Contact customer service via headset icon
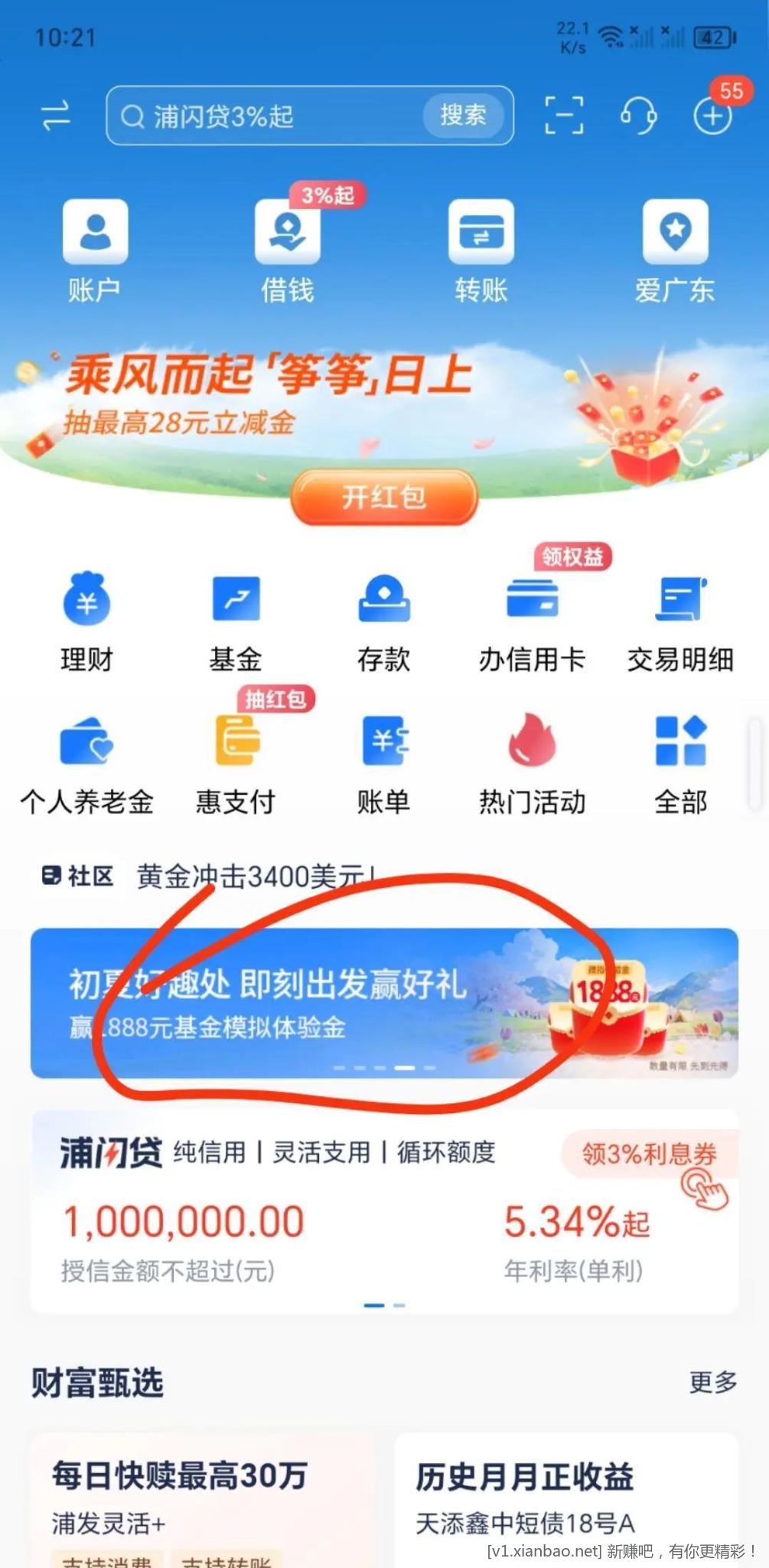Viewport: 769px width, 1568px height. (x=637, y=116)
